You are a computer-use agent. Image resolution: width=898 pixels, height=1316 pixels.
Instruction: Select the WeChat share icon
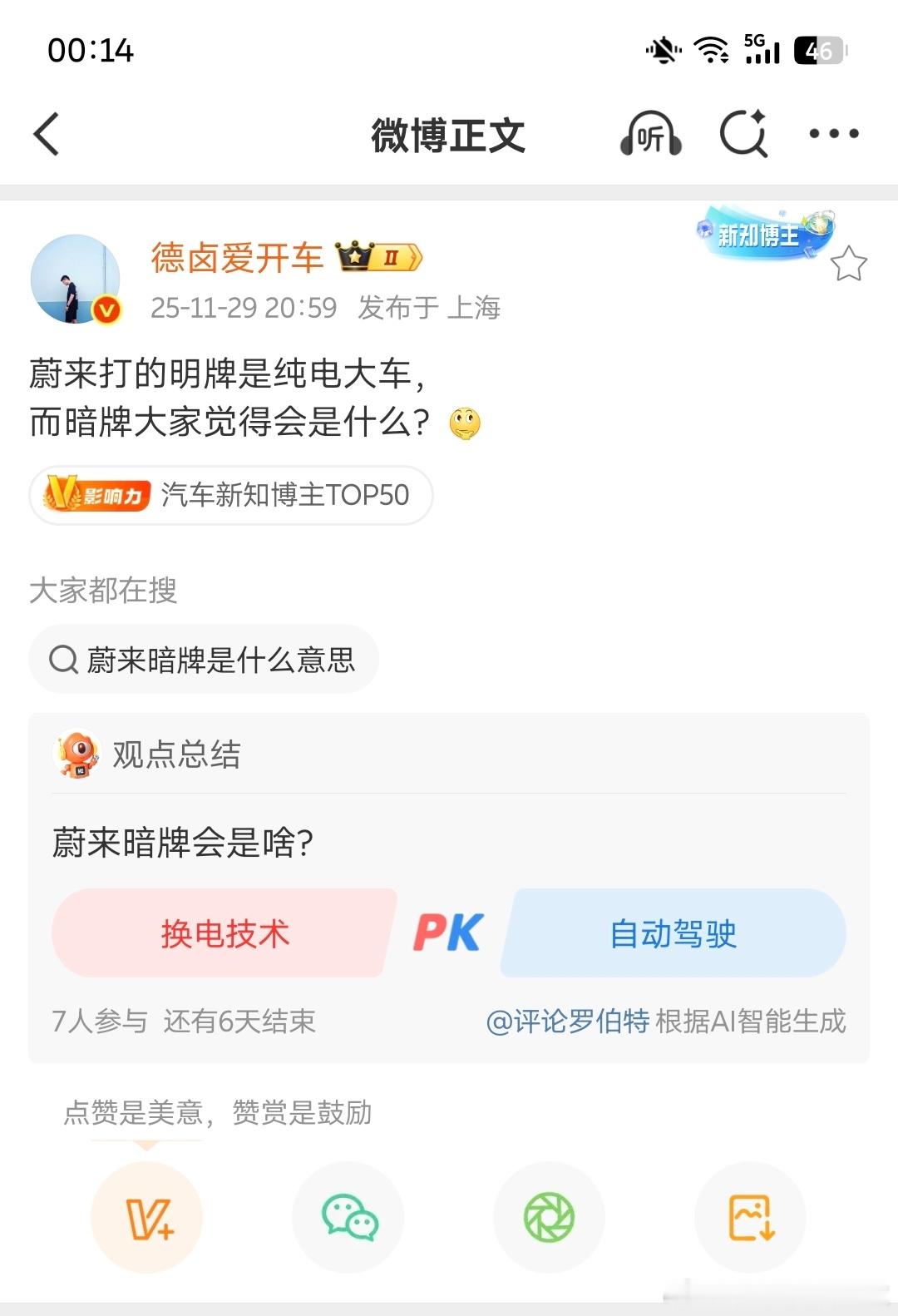tap(348, 1216)
